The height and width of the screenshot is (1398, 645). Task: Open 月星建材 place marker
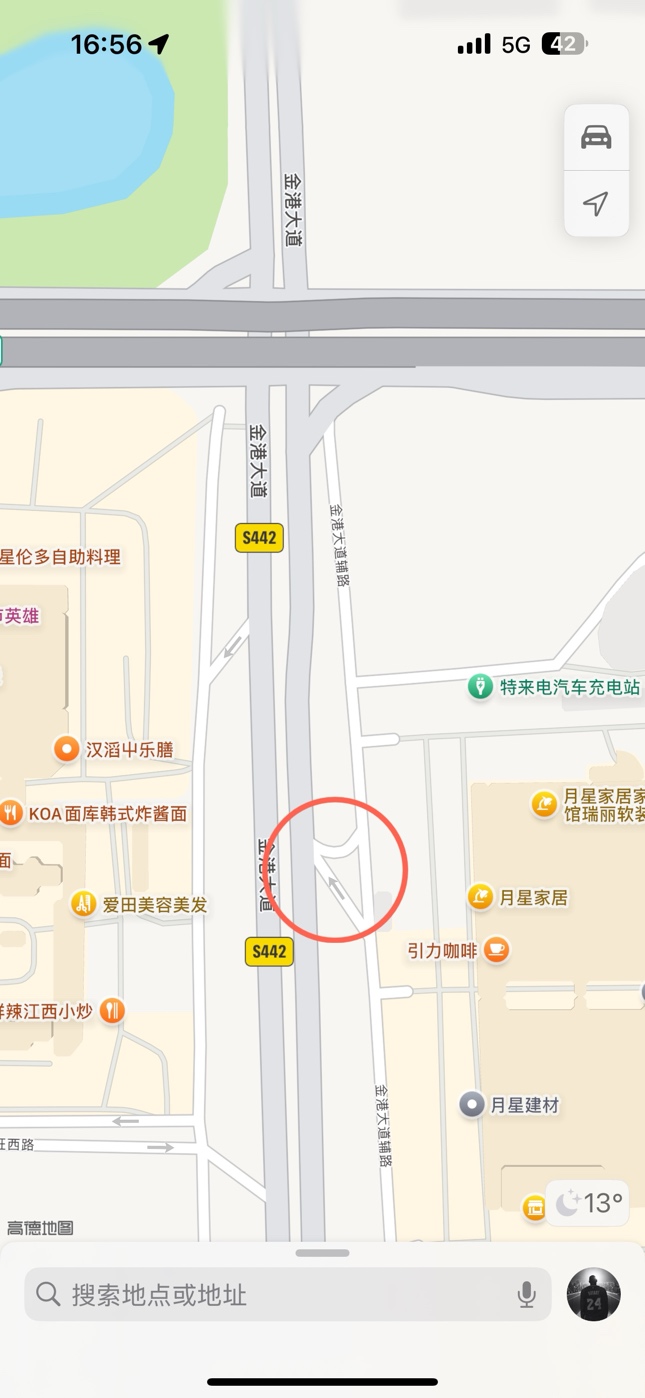(472, 1105)
